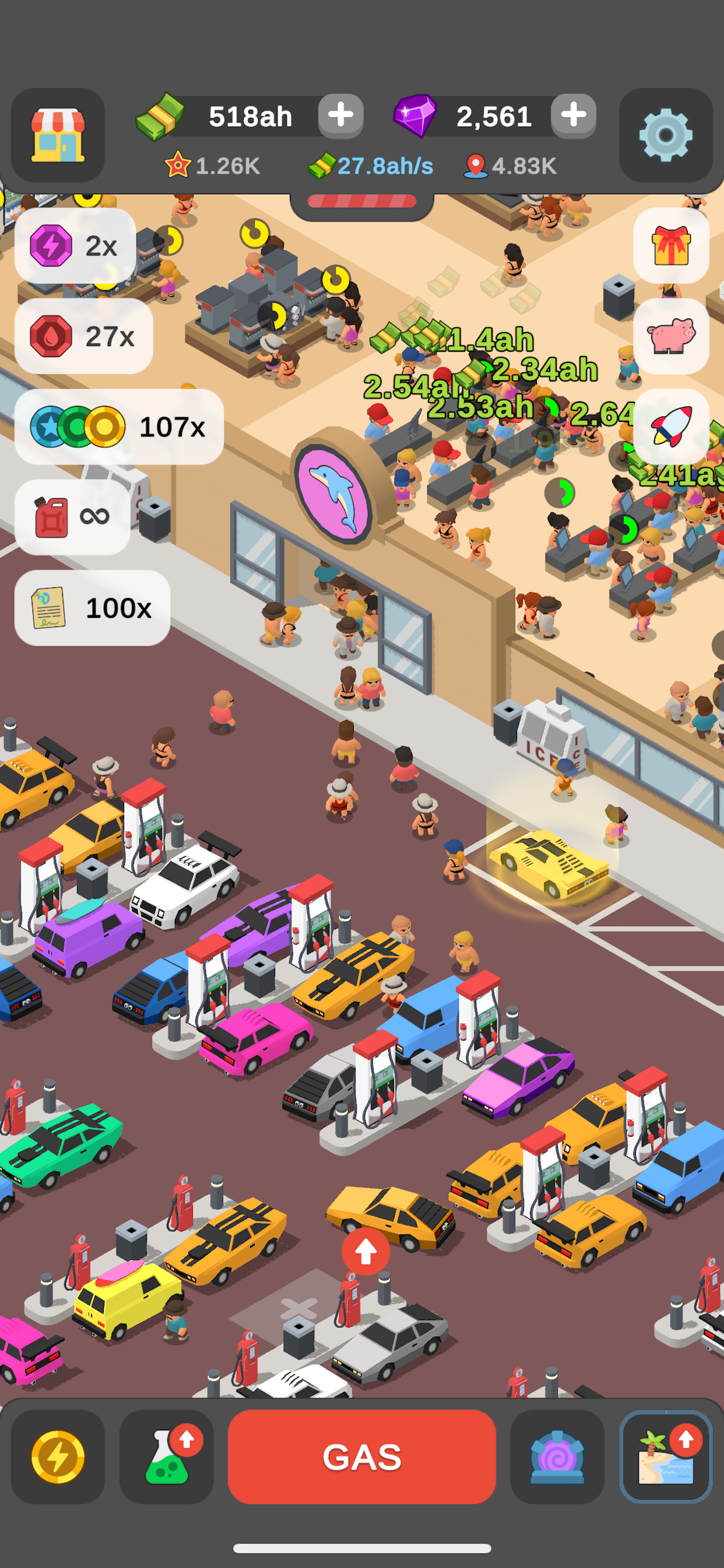Buy cash via the cash plus button

(x=339, y=116)
